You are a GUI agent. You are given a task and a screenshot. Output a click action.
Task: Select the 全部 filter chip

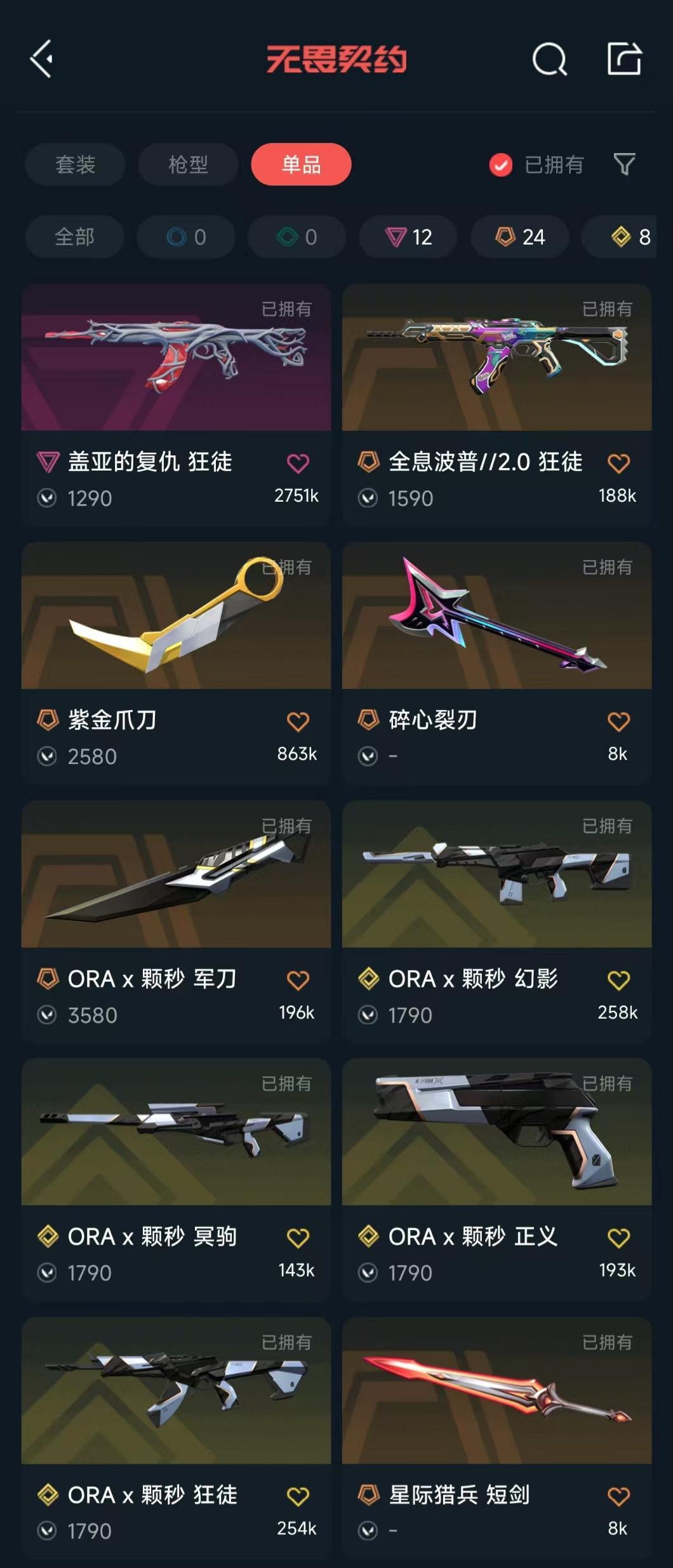point(74,237)
